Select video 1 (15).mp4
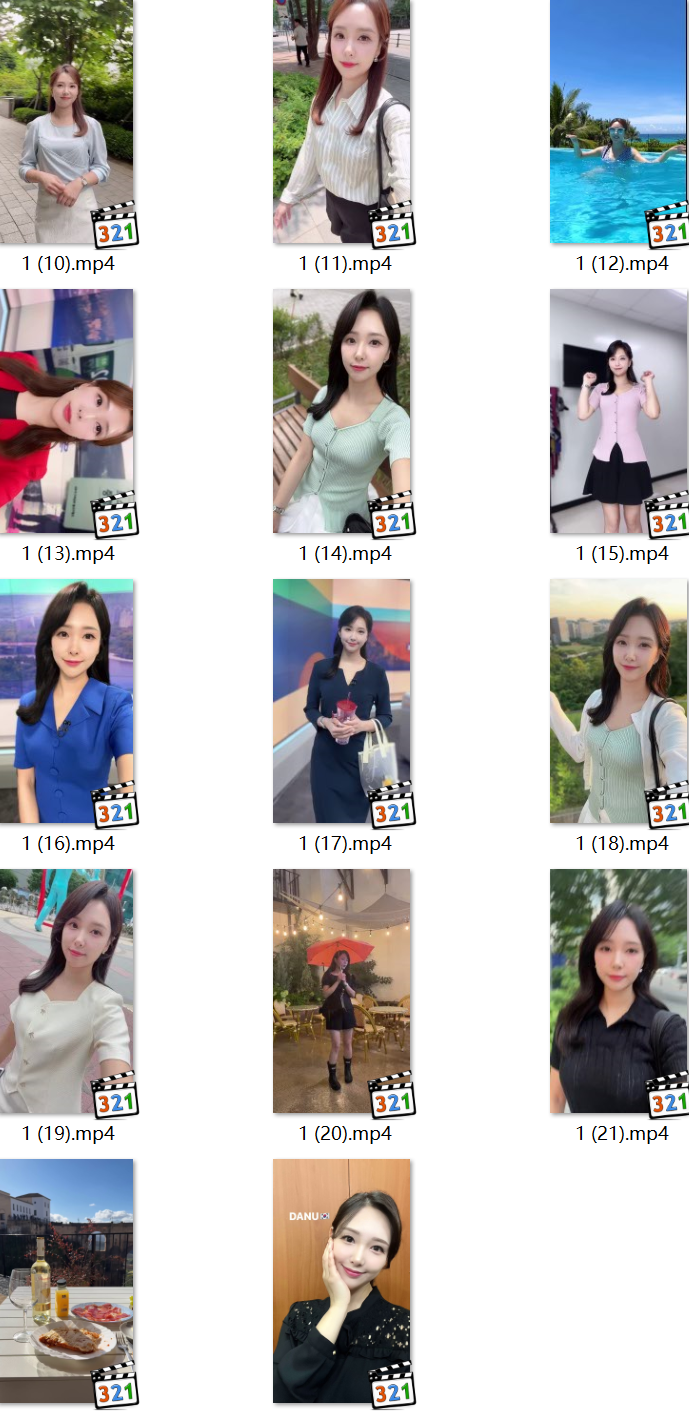The width and height of the screenshot is (689, 1411). pos(619,411)
